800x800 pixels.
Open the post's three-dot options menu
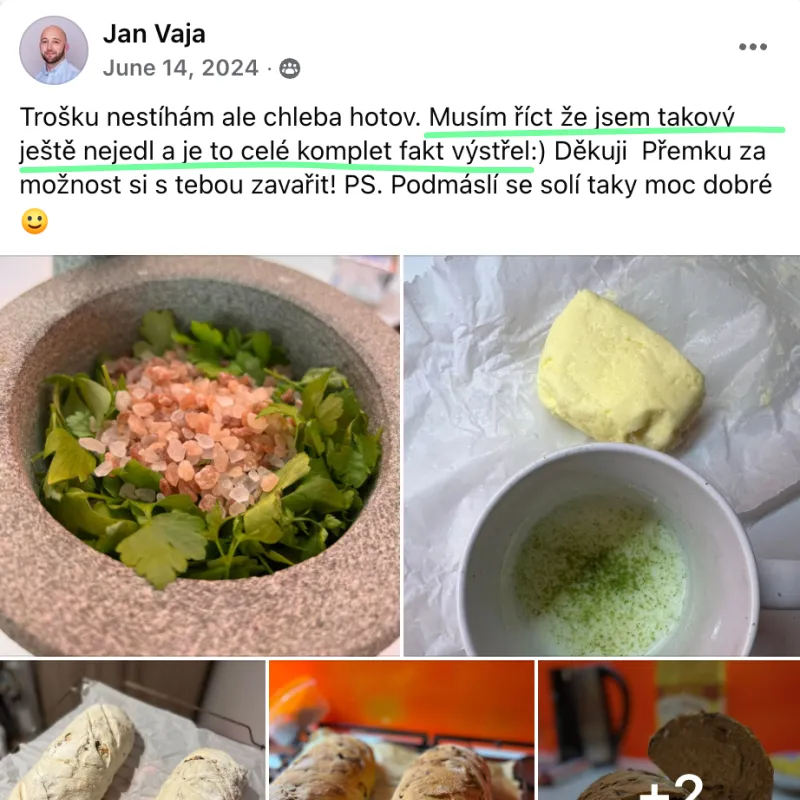coord(752,47)
